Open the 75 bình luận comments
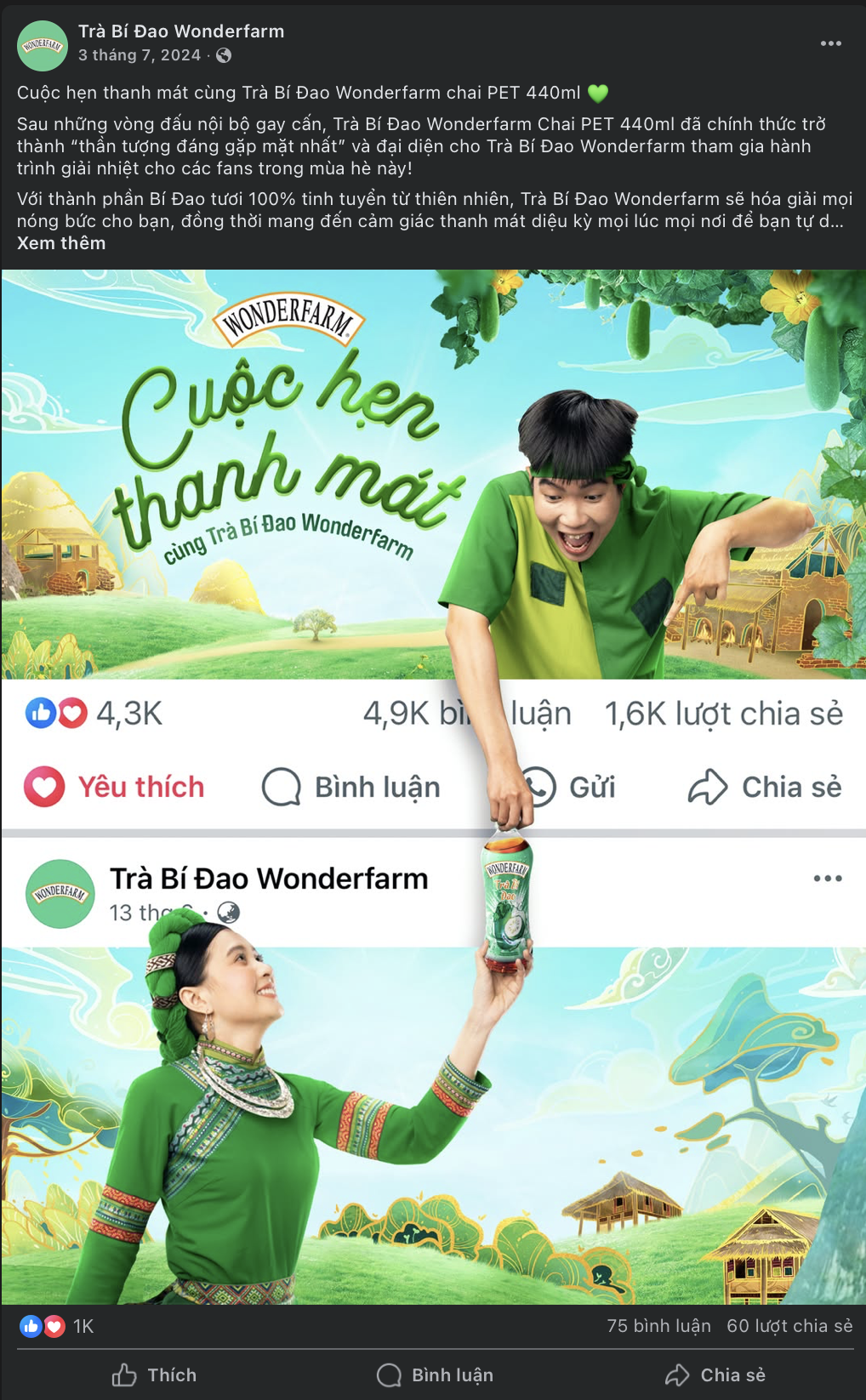Image resolution: width=866 pixels, height=1400 pixels. point(658,1326)
